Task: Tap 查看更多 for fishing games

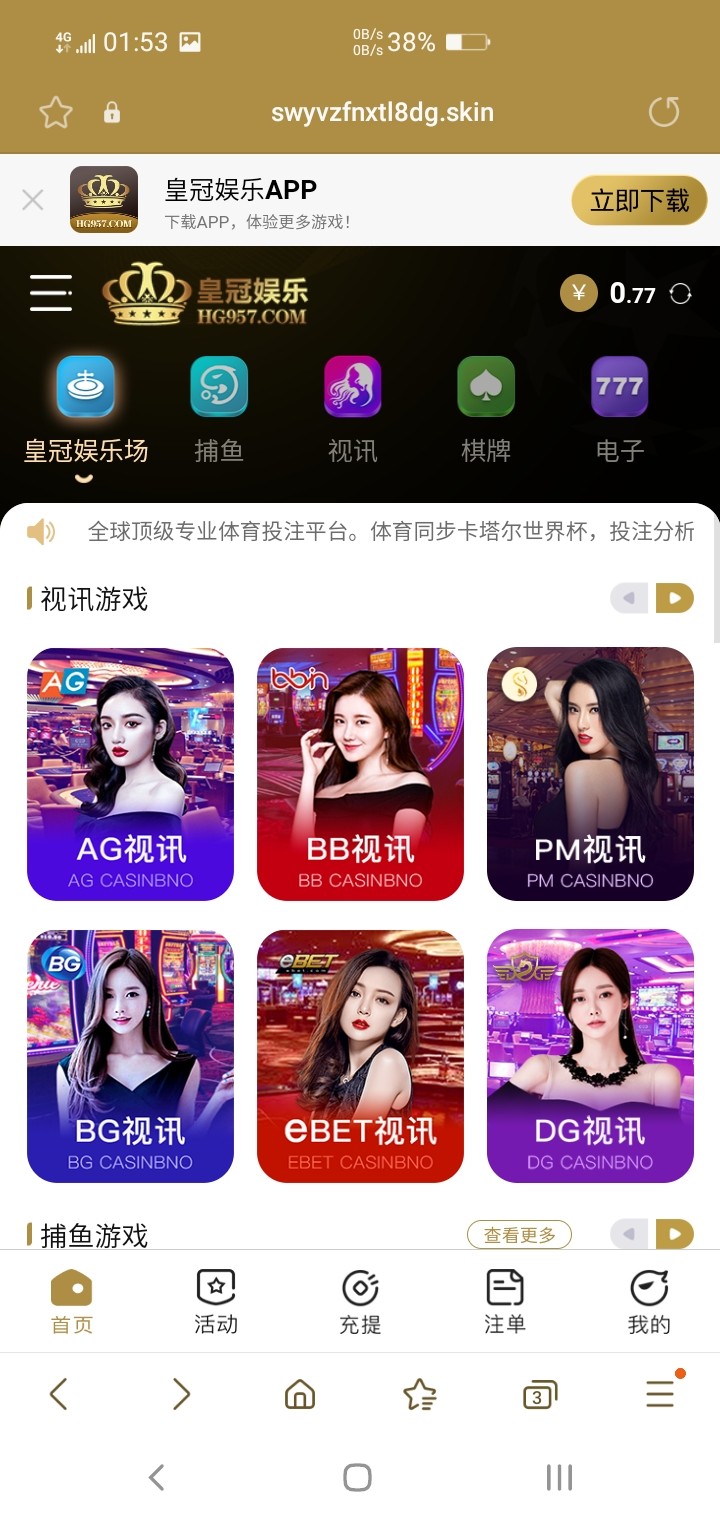Action: [519, 1235]
